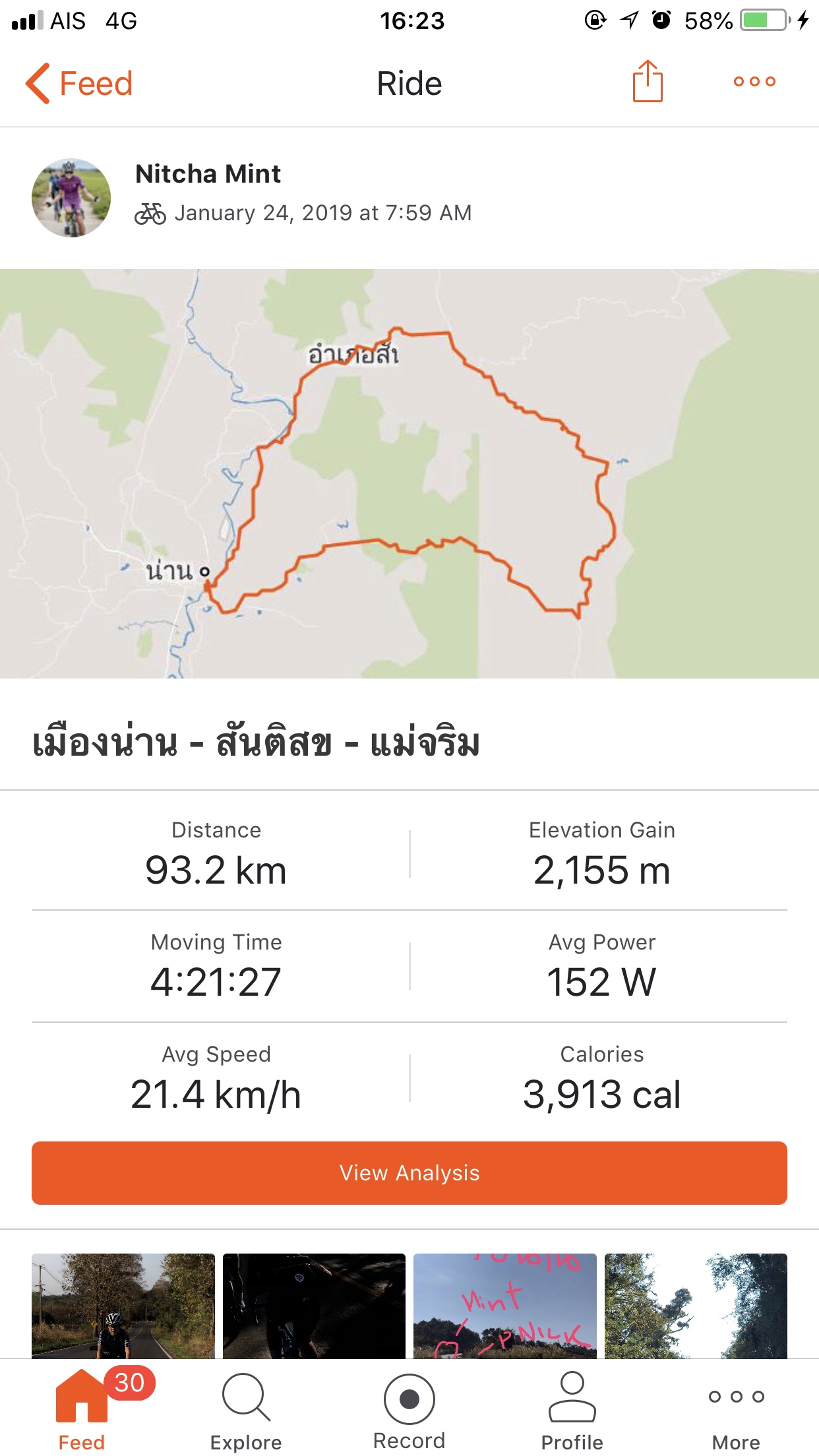The width and height of the screenshot is (819, 1456).
Task: Go back to Feed
Action: click(x=79, y=84)
